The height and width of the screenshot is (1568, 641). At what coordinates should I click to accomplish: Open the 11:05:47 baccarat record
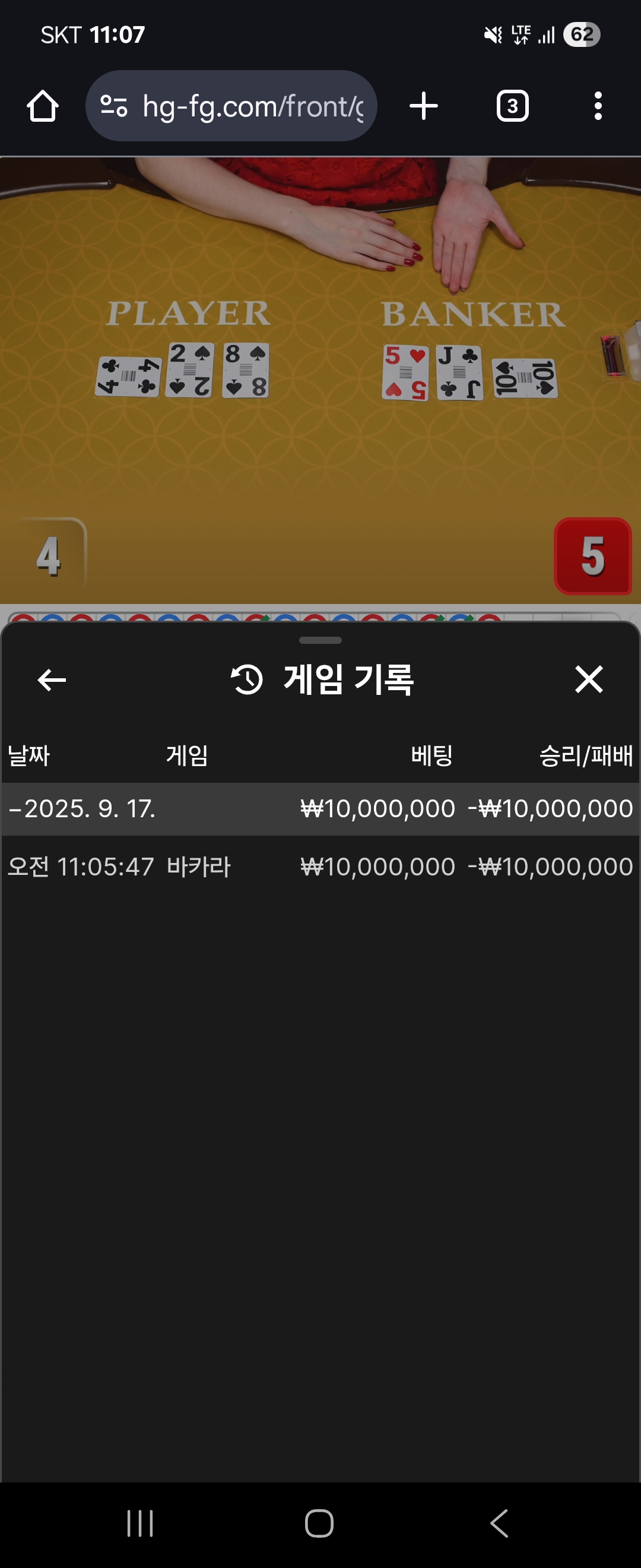(x=320, y=867)
